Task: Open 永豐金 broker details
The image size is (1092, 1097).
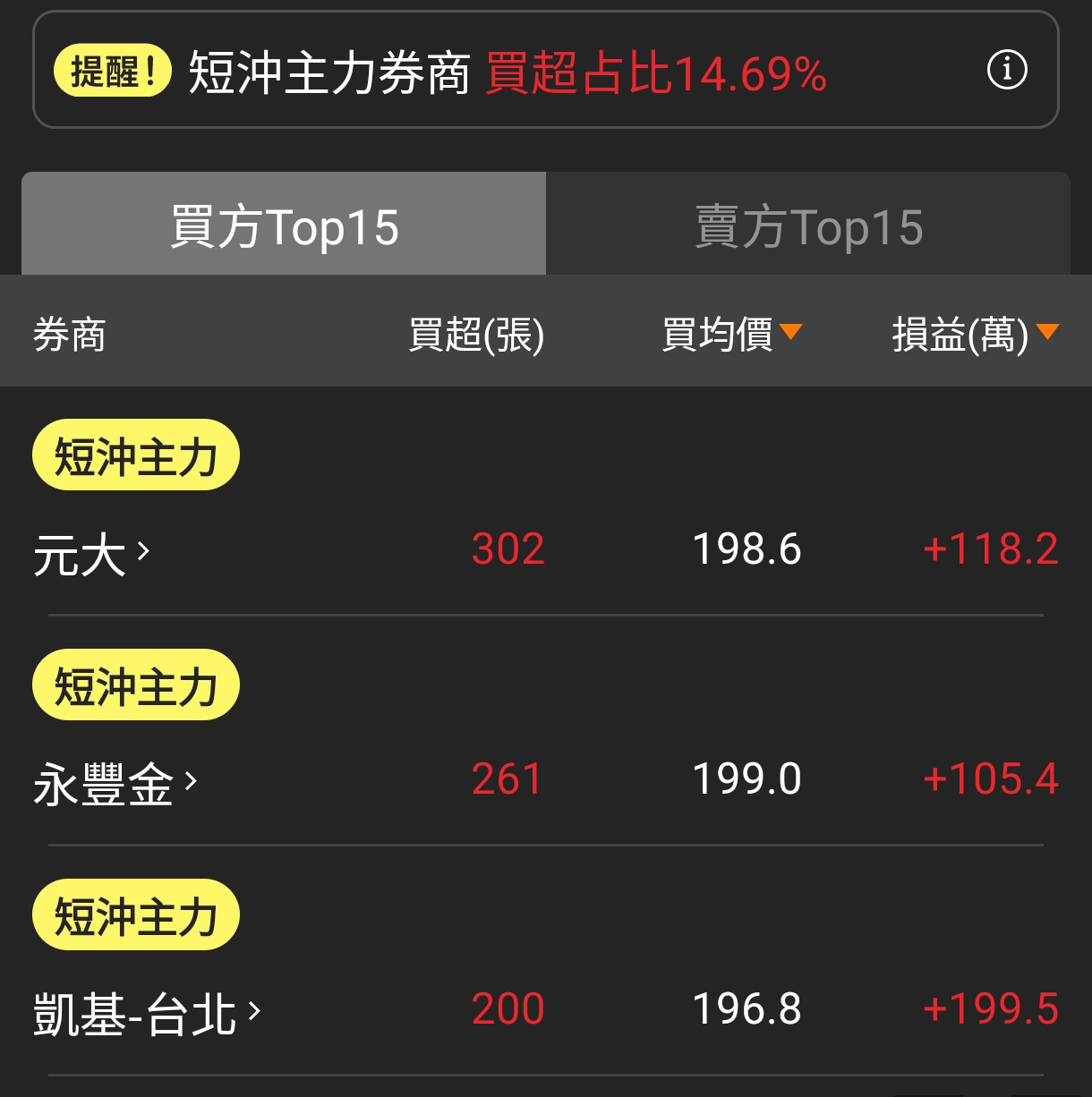Action: click(x=115, y=783)
